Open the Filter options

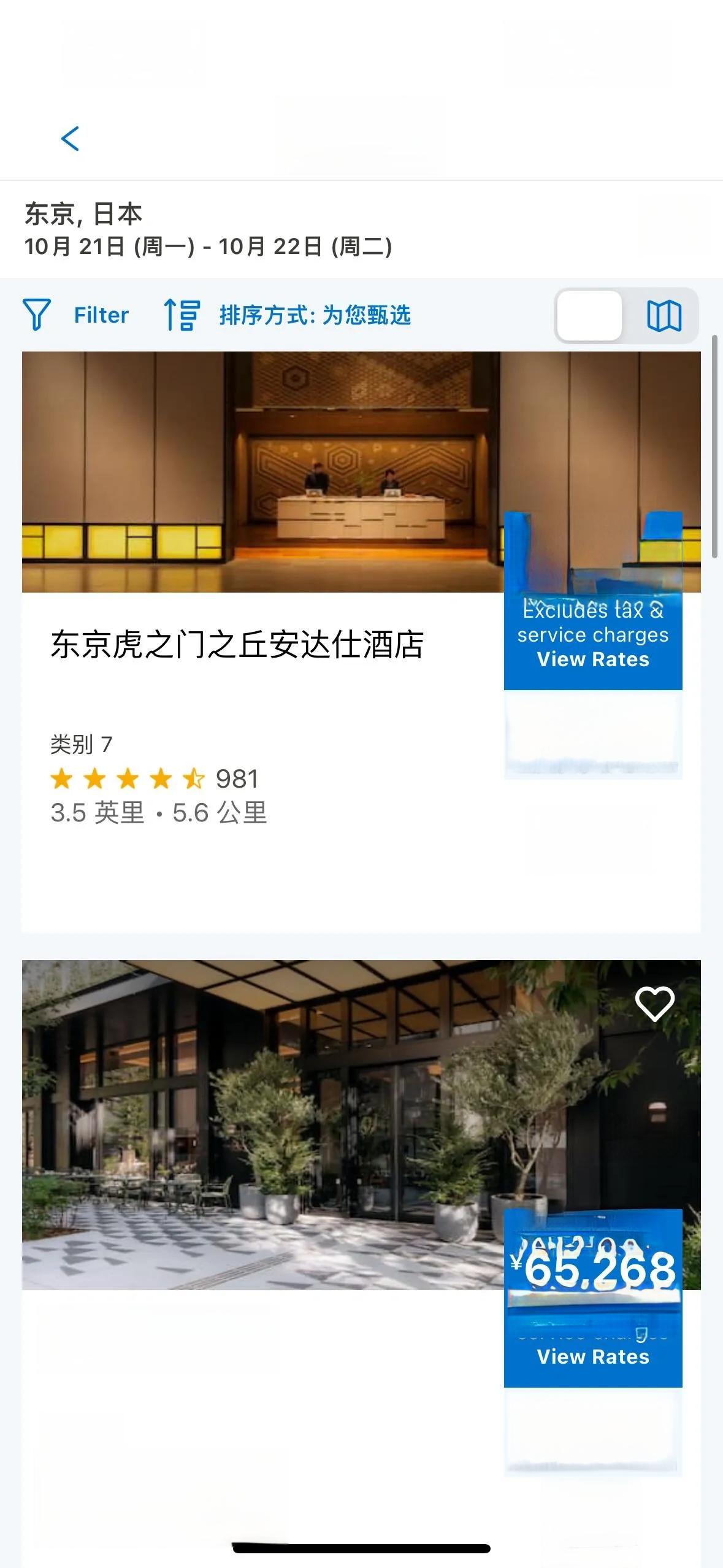(76, 315)
